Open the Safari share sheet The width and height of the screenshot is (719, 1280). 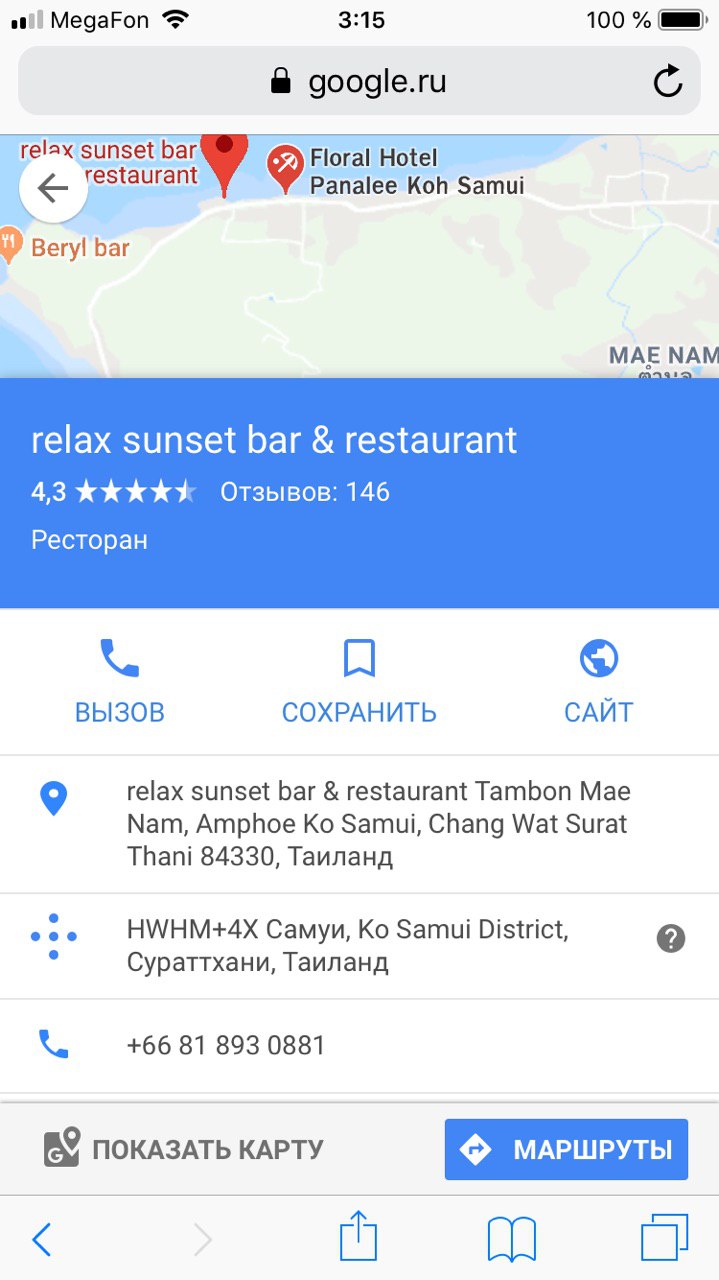tap(358, 1240)
